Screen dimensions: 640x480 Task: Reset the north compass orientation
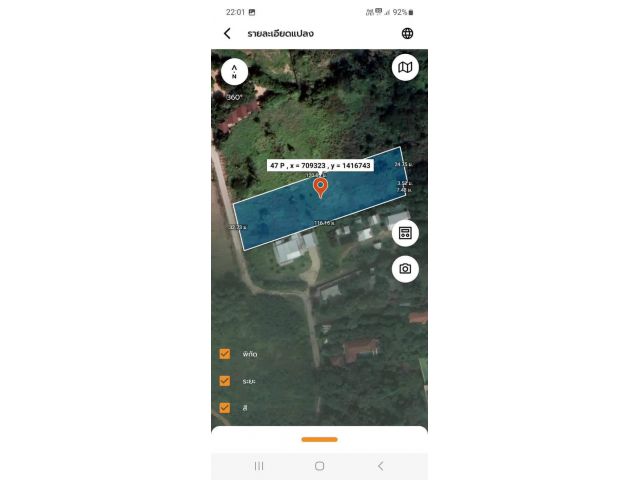coord(234,73)
